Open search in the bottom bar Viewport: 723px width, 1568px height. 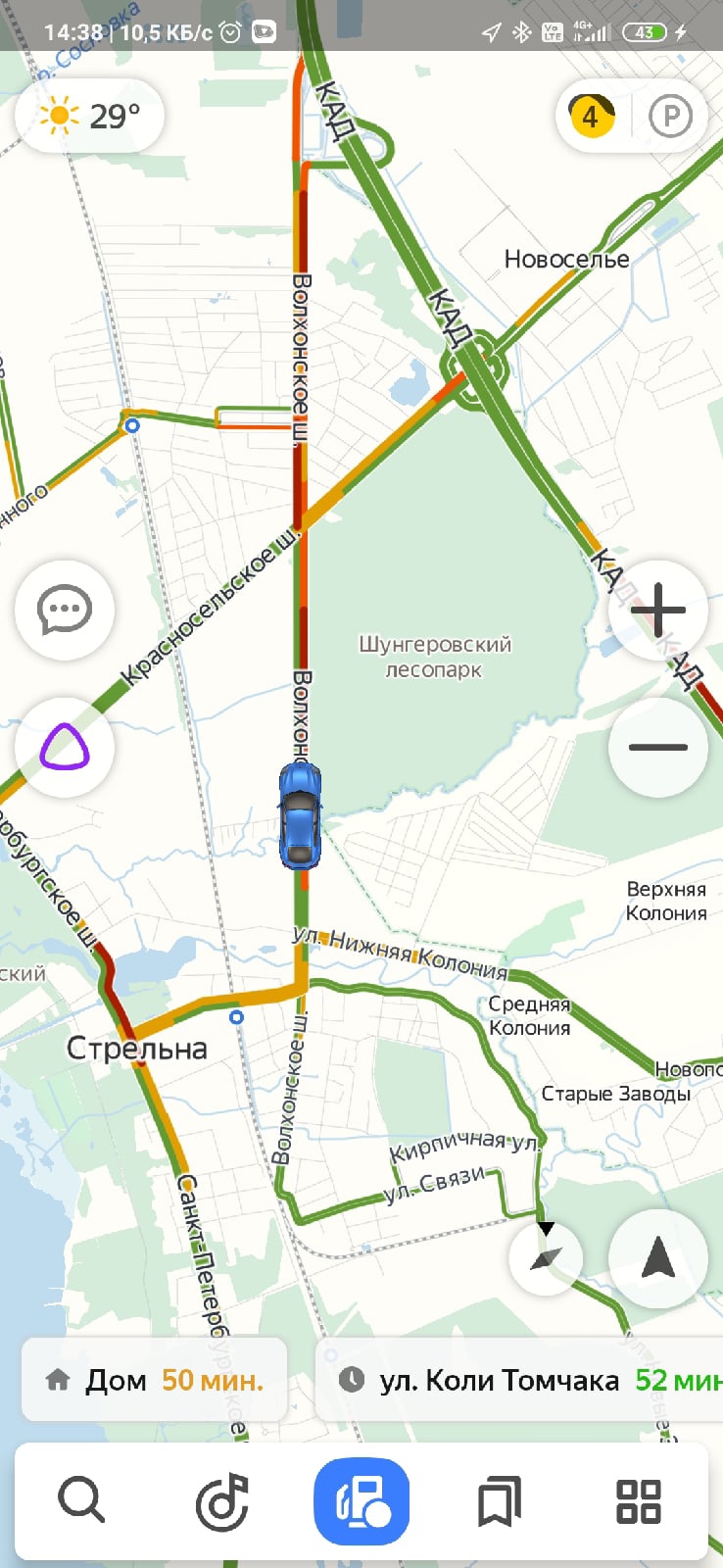81,1500
